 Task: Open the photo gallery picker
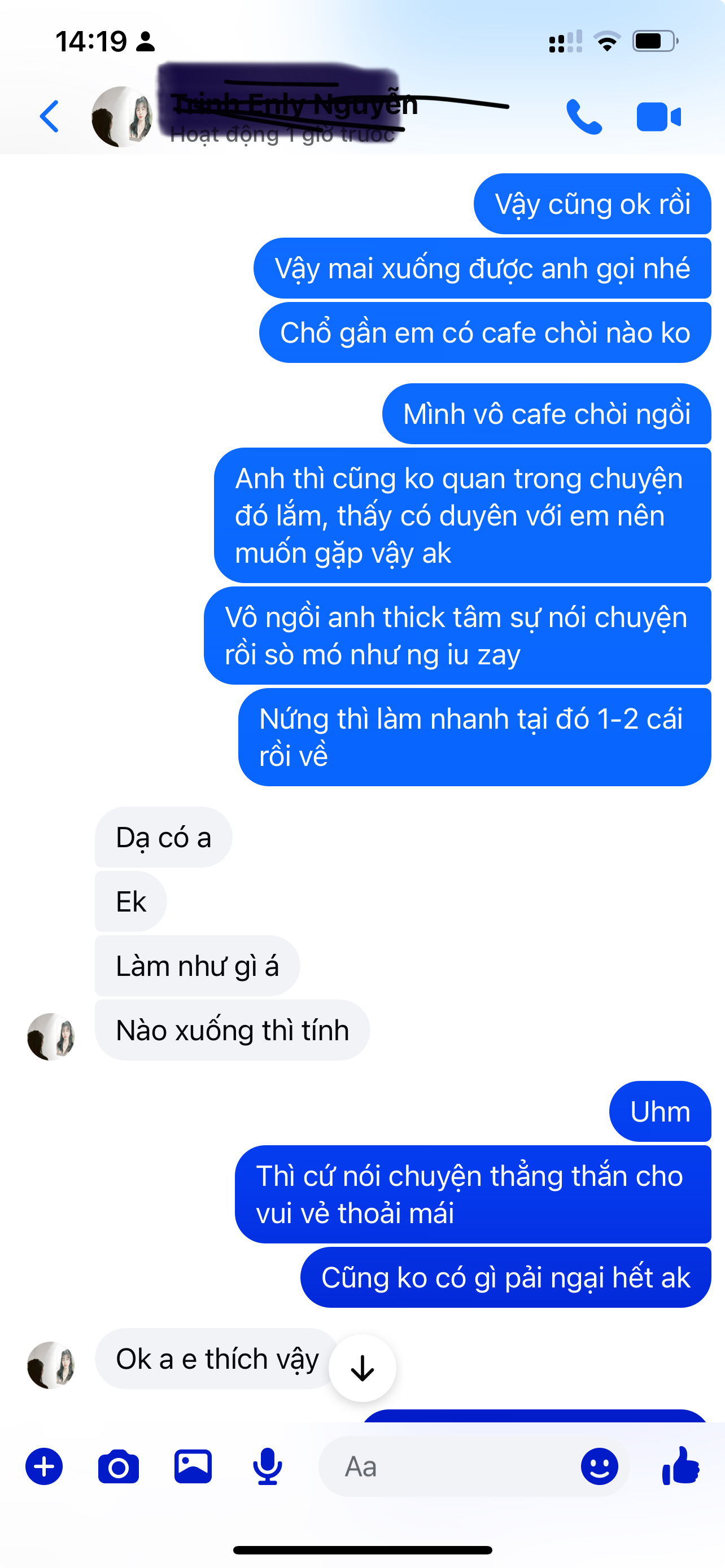pyautogui.click(x=193, y=1466)
